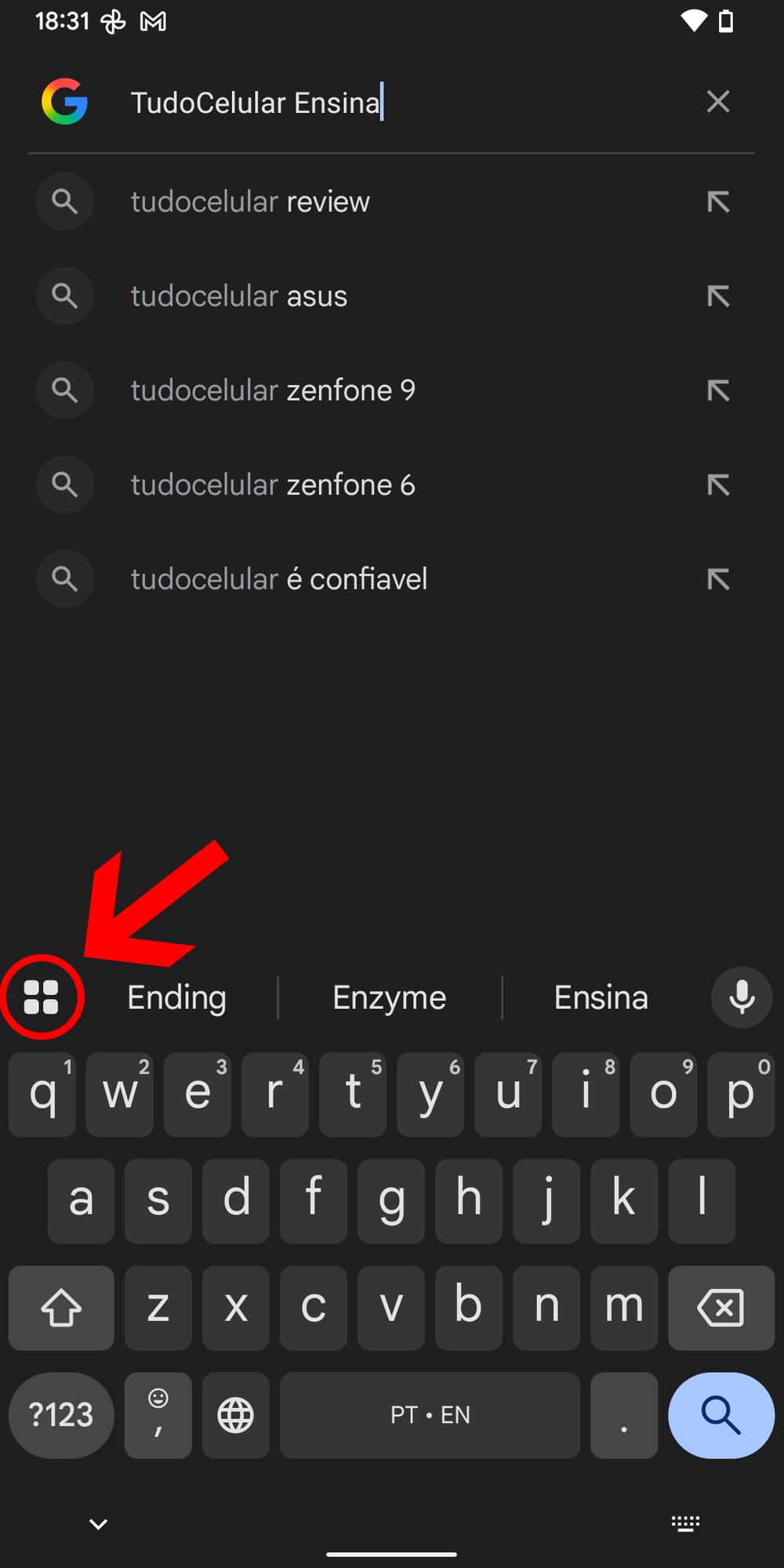Fill query with tudocelular zenfone 6 arrow
The height and width of the screenshot is (1568, 784).
[x=717, y=485]
